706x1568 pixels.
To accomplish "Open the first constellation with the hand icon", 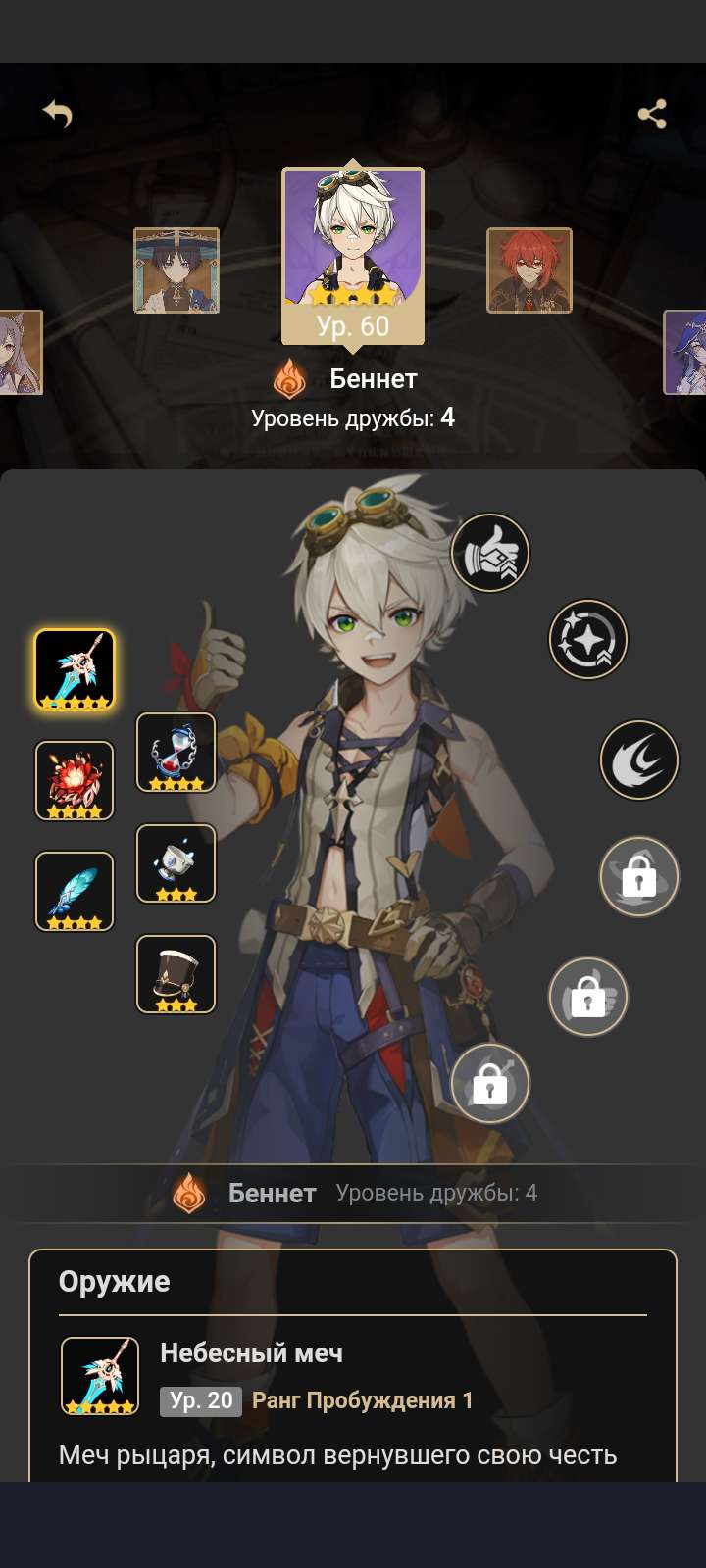I will [490, 553].
